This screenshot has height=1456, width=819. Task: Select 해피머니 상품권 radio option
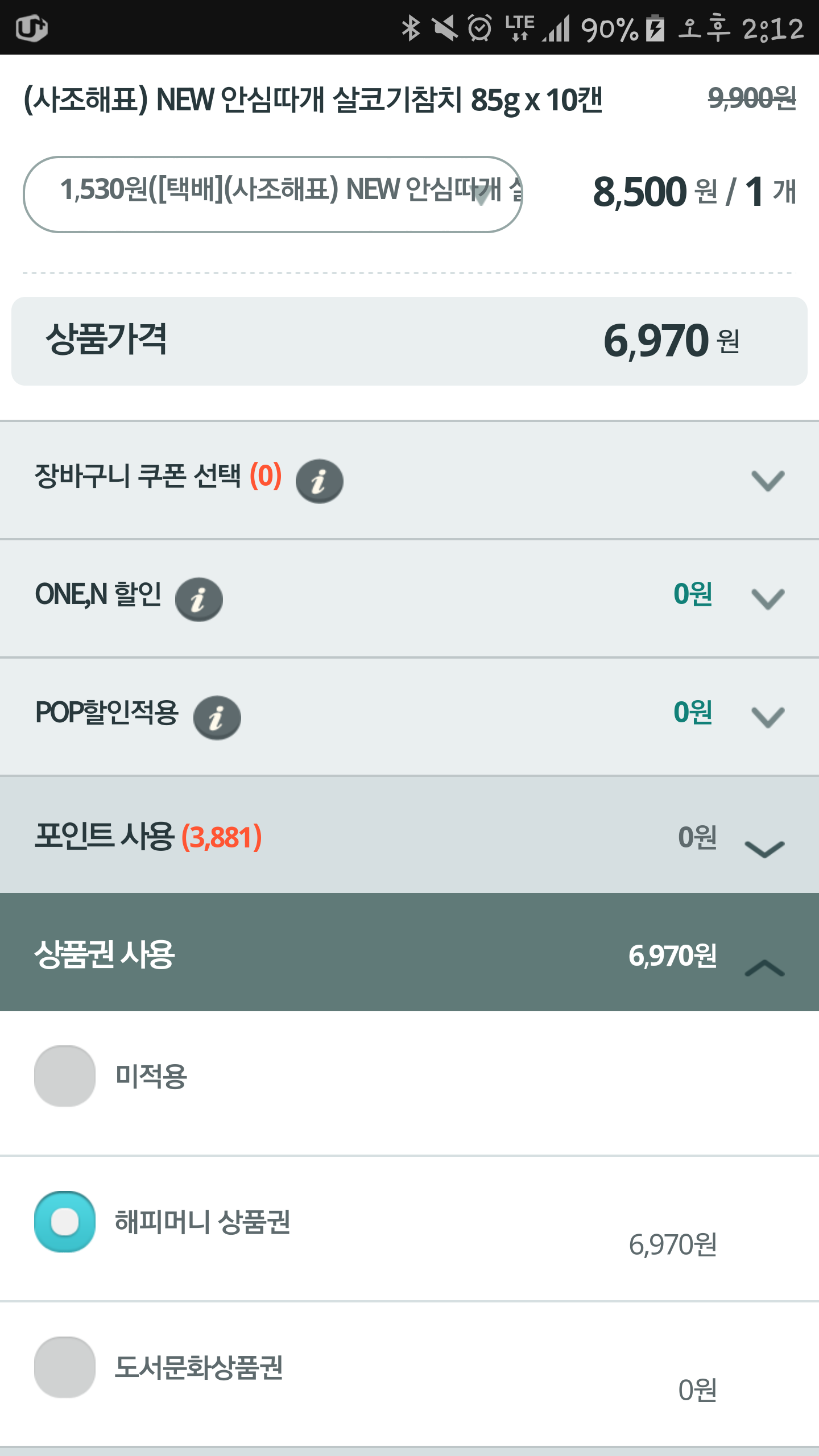point(65,1222)
